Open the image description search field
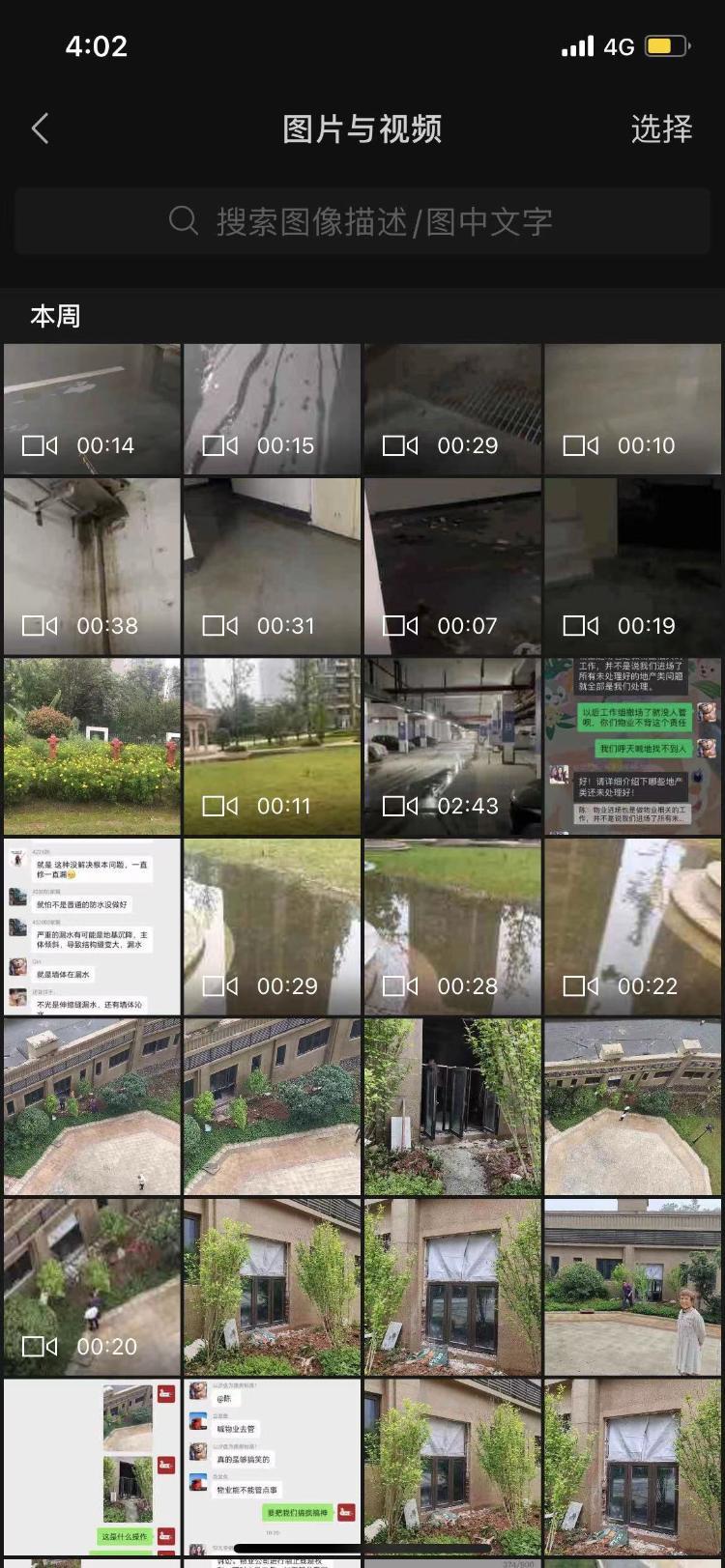 [362, 222]
